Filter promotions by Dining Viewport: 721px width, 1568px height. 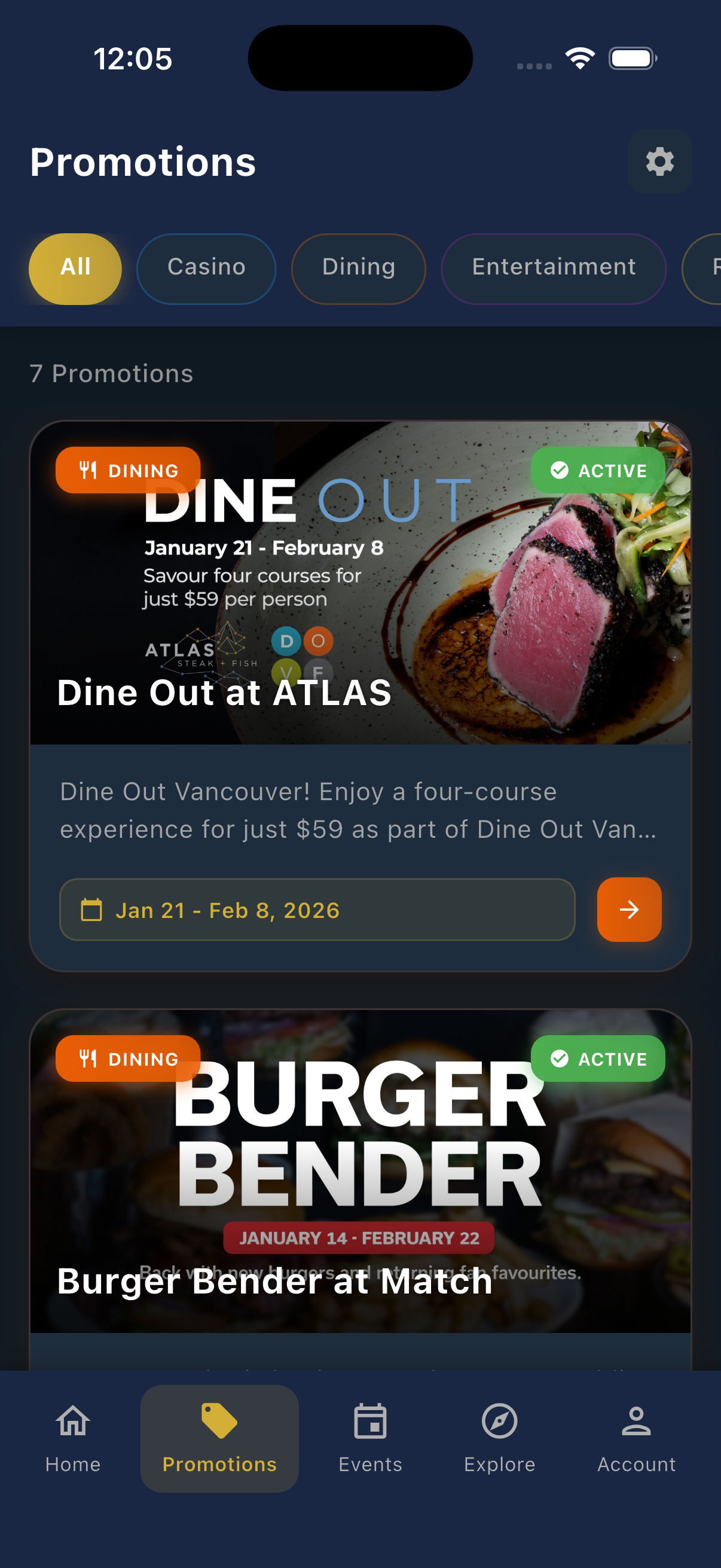pyautogui.click(x=358, y=269)
